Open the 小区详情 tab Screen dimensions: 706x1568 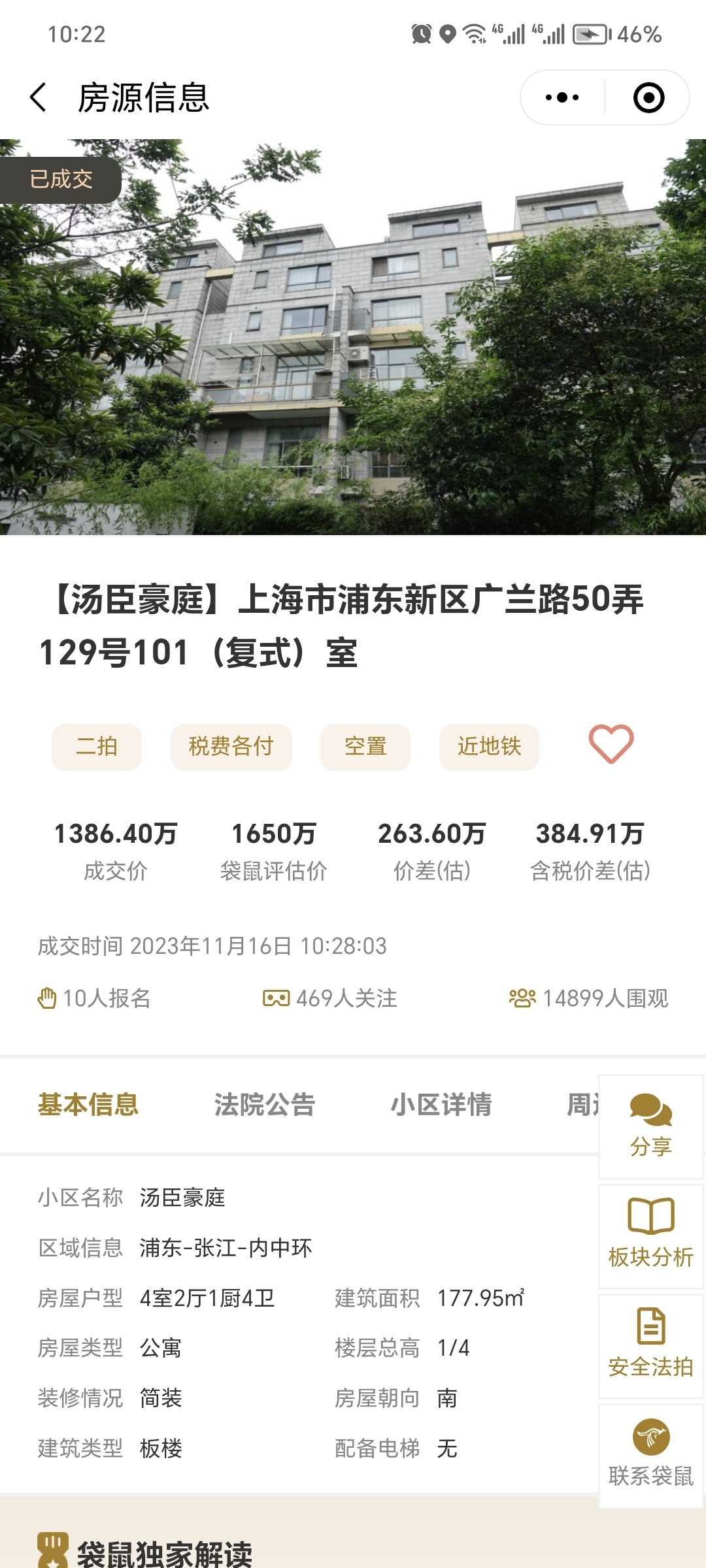[x=442, y=1104]
